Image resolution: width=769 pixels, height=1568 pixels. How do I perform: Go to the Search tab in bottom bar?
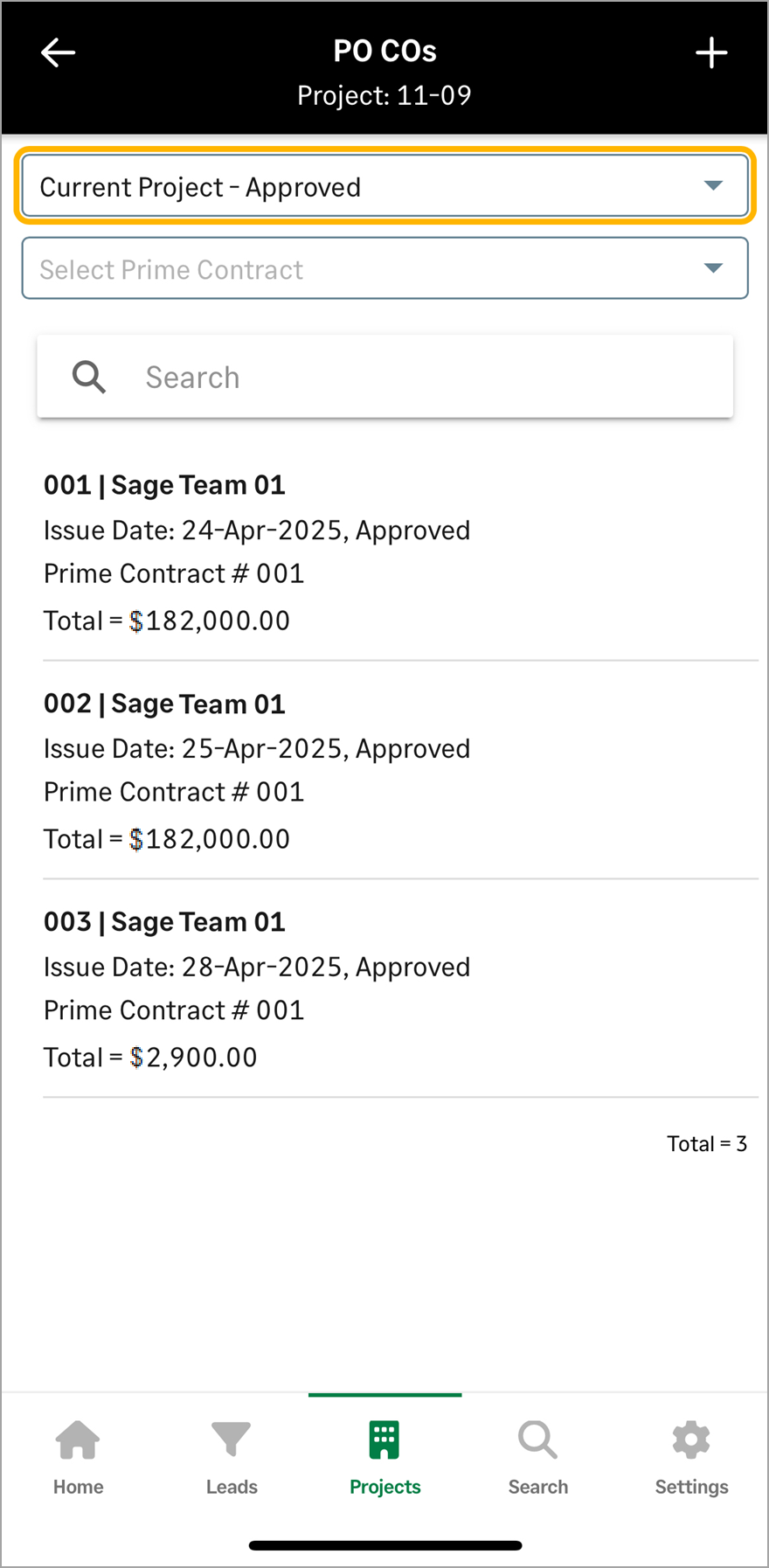[x=538, y=1458]
